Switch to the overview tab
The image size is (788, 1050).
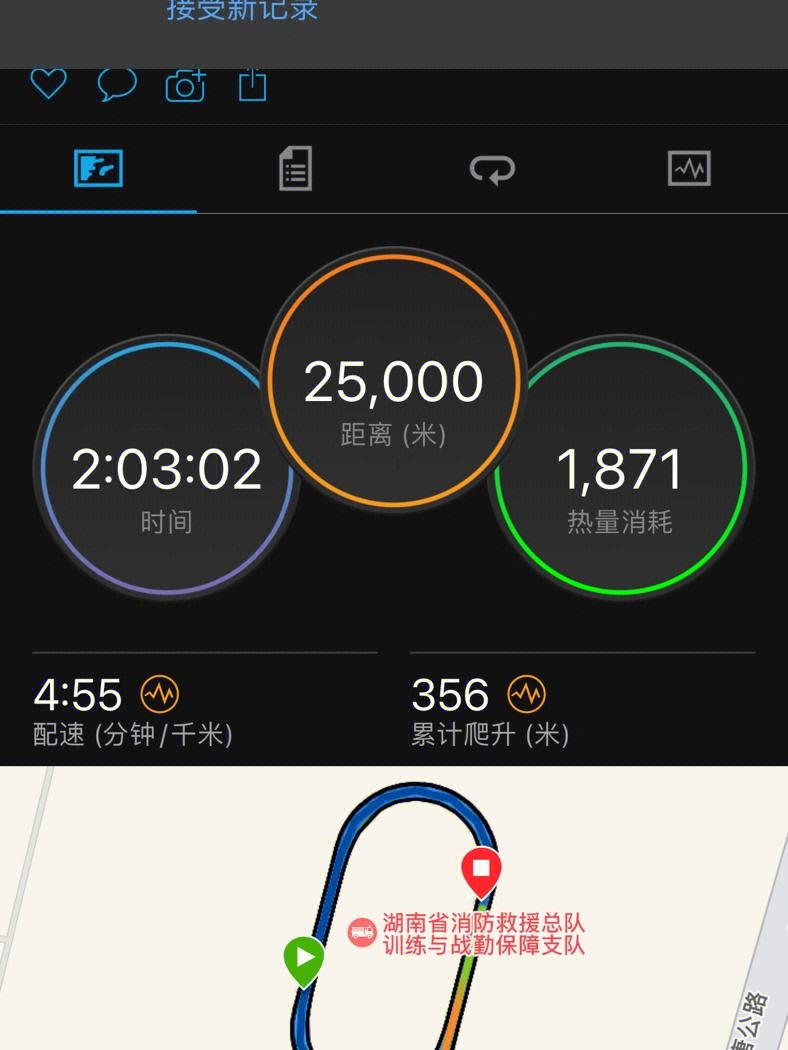tap(98, 168)
